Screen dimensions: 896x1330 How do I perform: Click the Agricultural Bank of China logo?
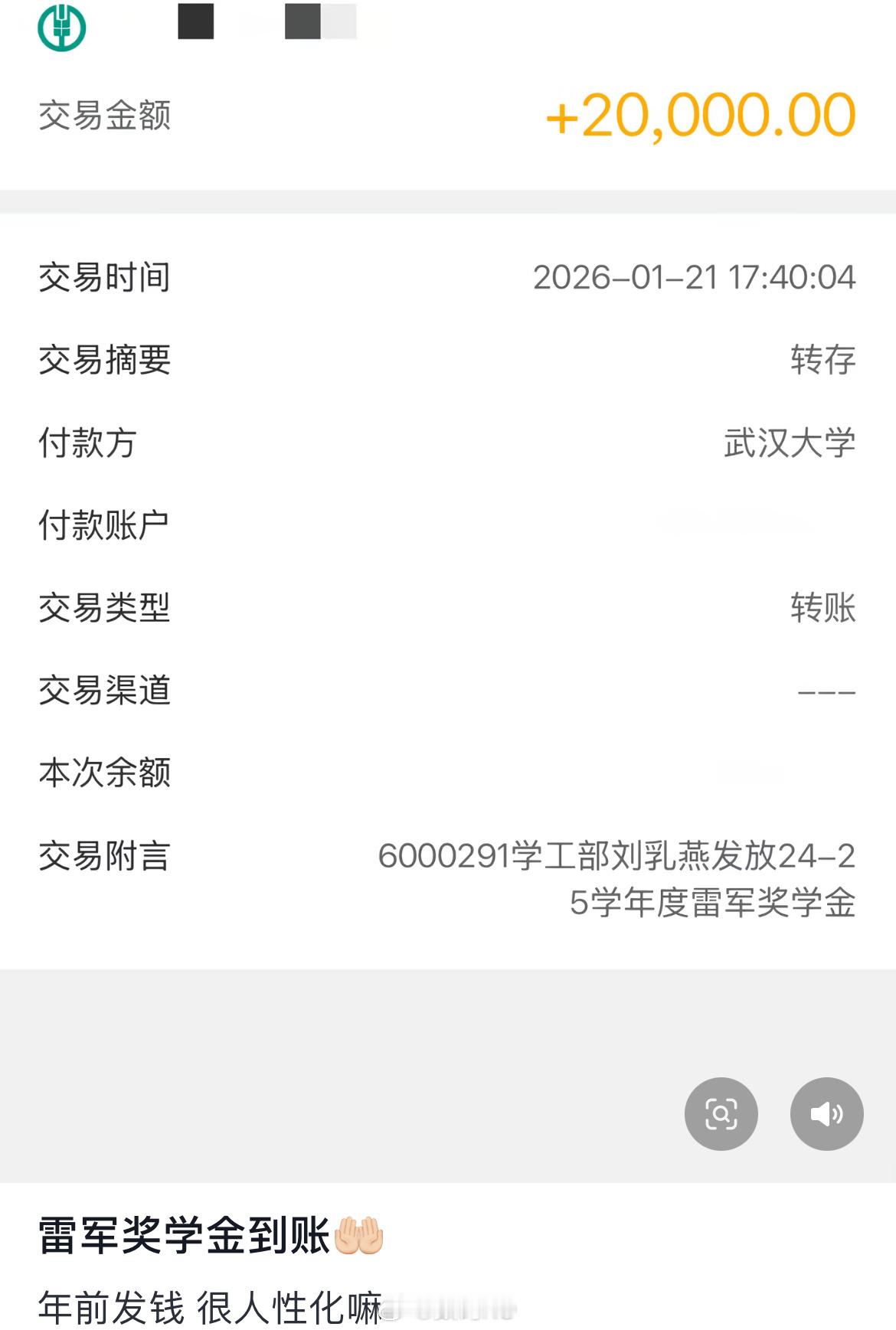(63, 27)
